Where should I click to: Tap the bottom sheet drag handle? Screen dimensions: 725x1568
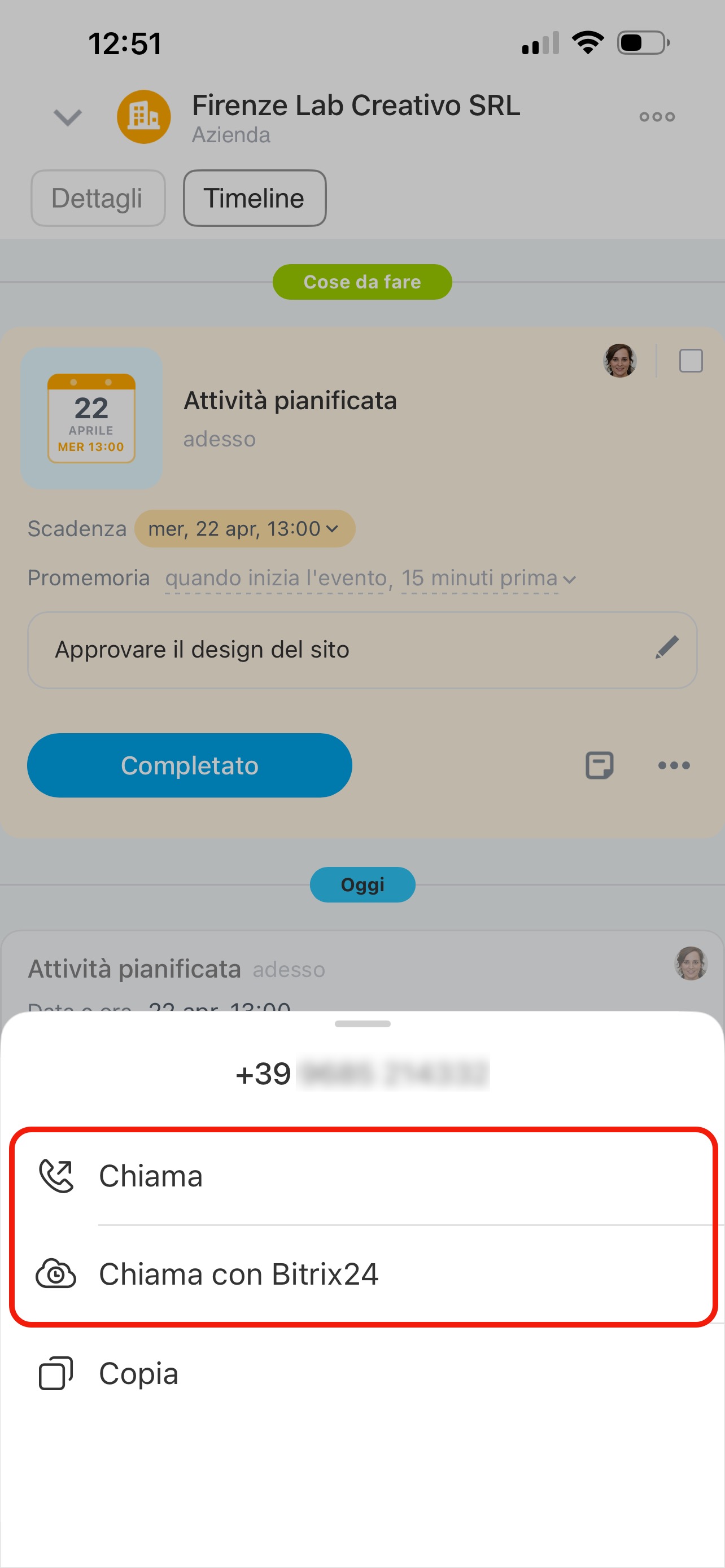tap(362, 1024)
